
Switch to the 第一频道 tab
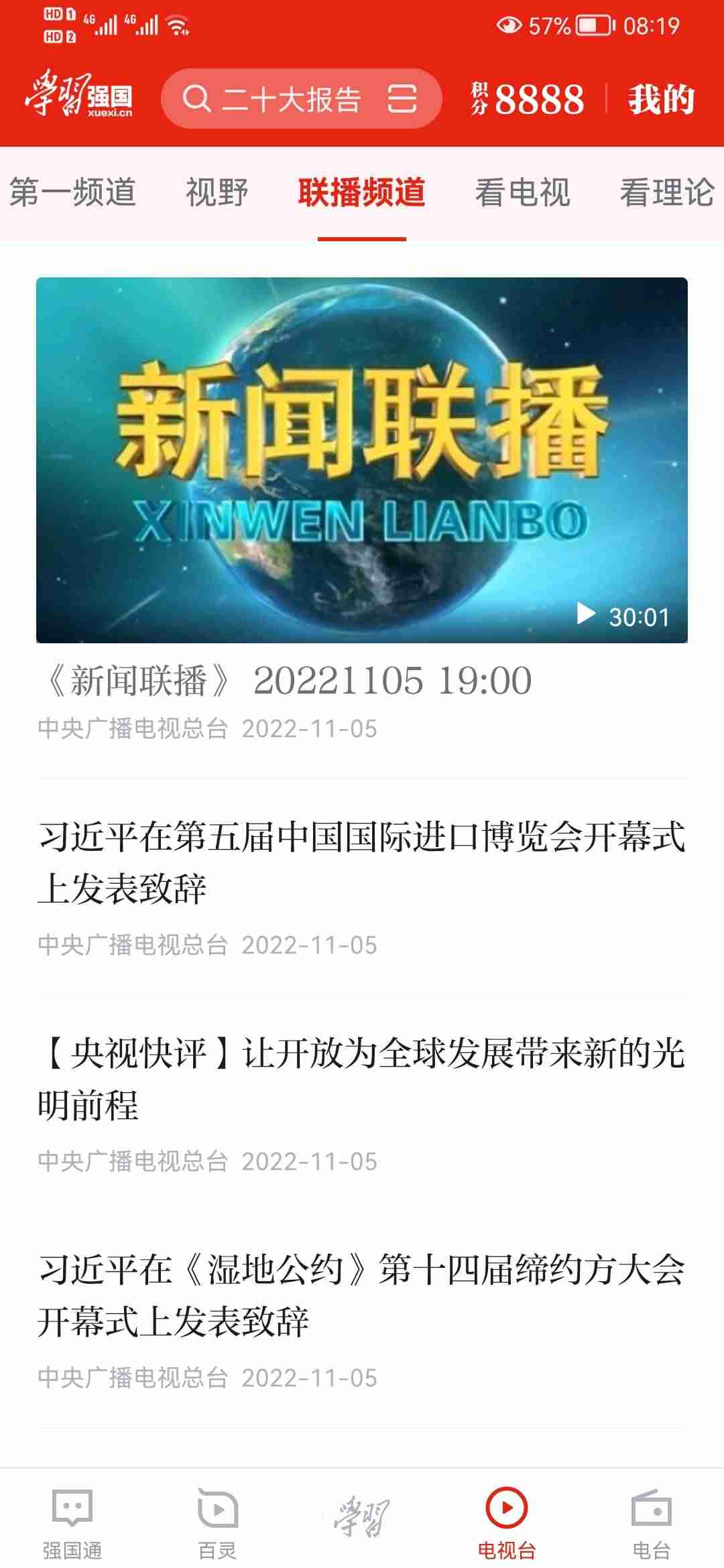point(72,193)
